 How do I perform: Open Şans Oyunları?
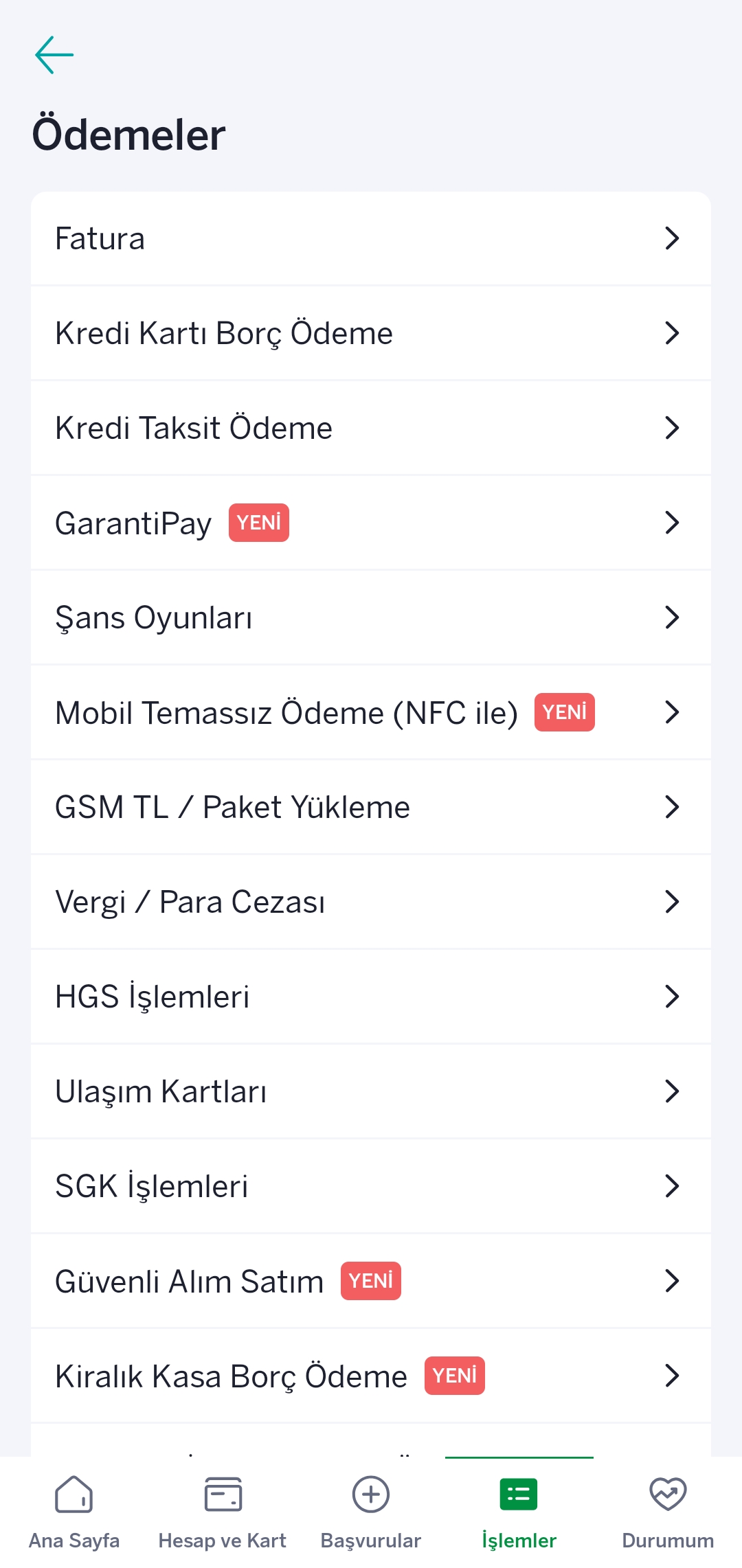(x=371, y=617)
